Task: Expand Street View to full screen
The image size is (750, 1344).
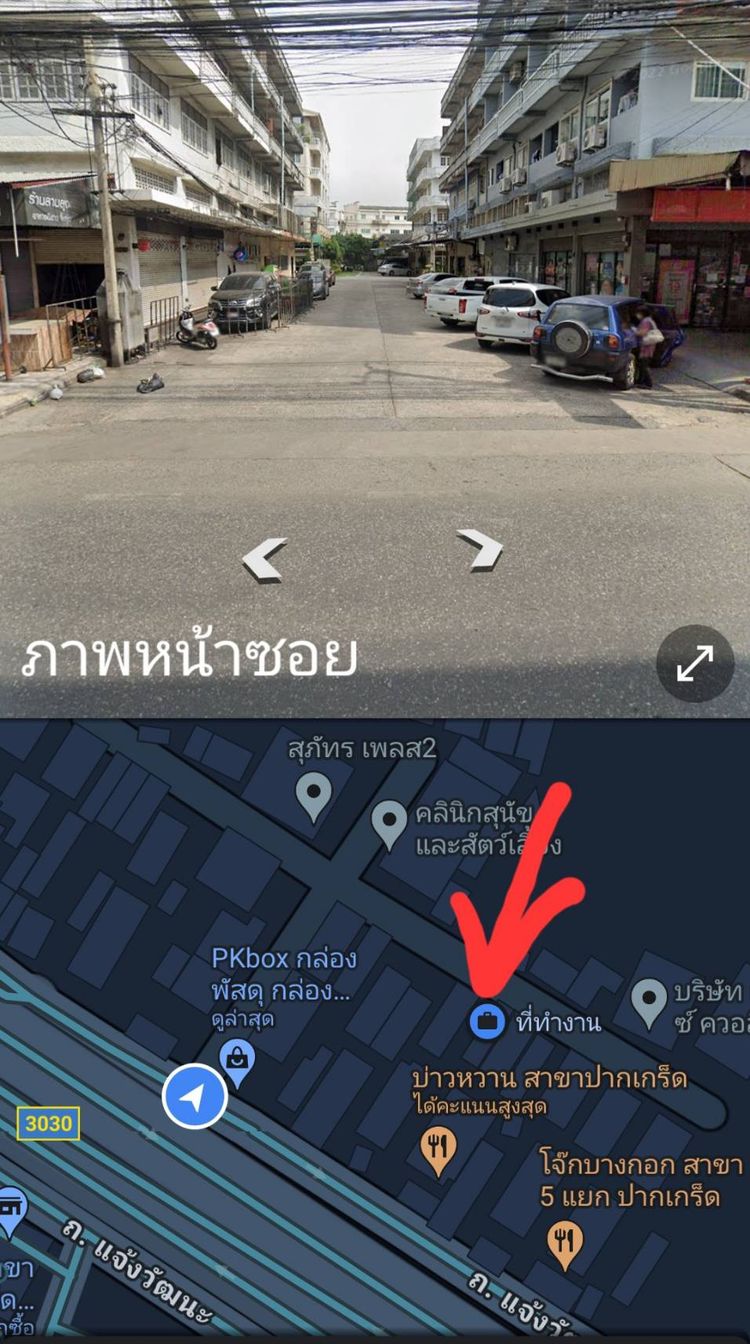Action: 695,663
